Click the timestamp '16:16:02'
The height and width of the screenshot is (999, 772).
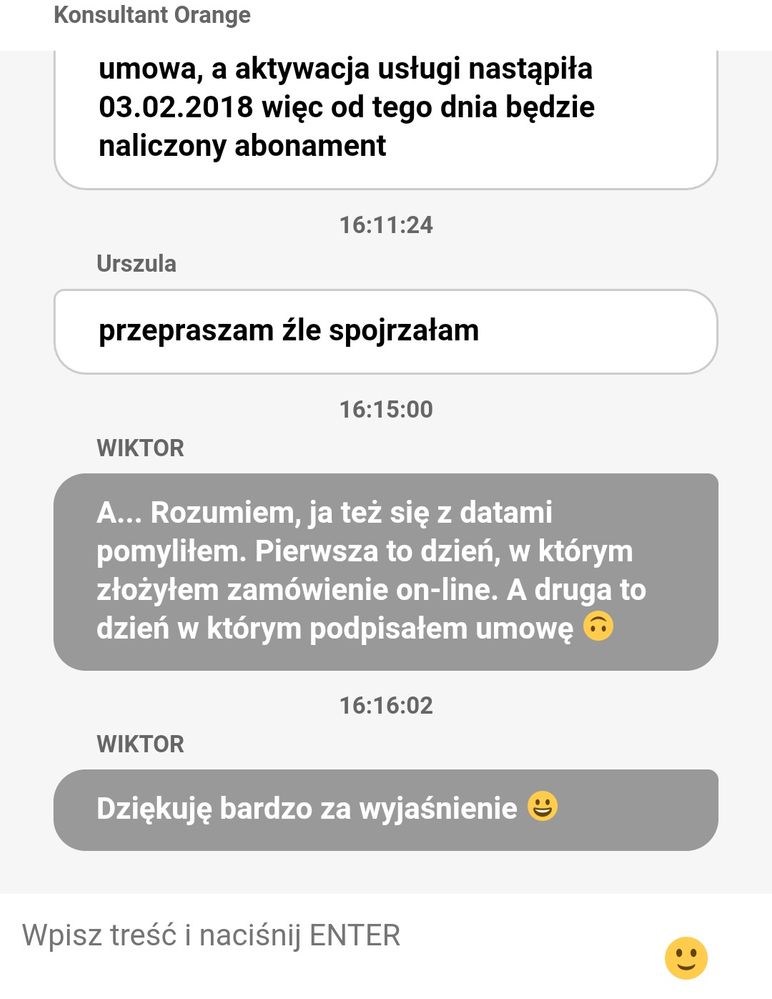click(386, 704)
